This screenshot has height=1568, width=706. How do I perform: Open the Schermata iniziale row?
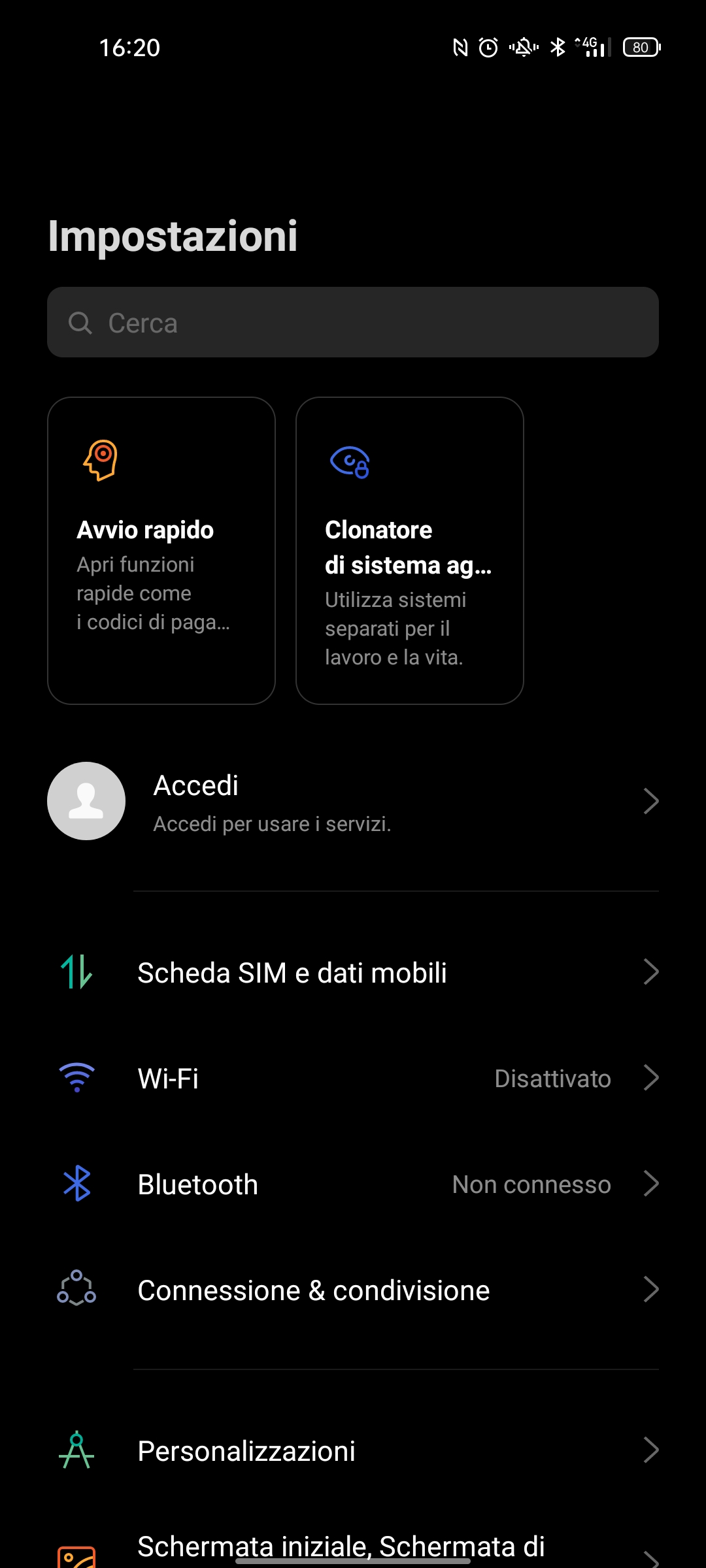pyautogui.click(x=353, y=1547)
